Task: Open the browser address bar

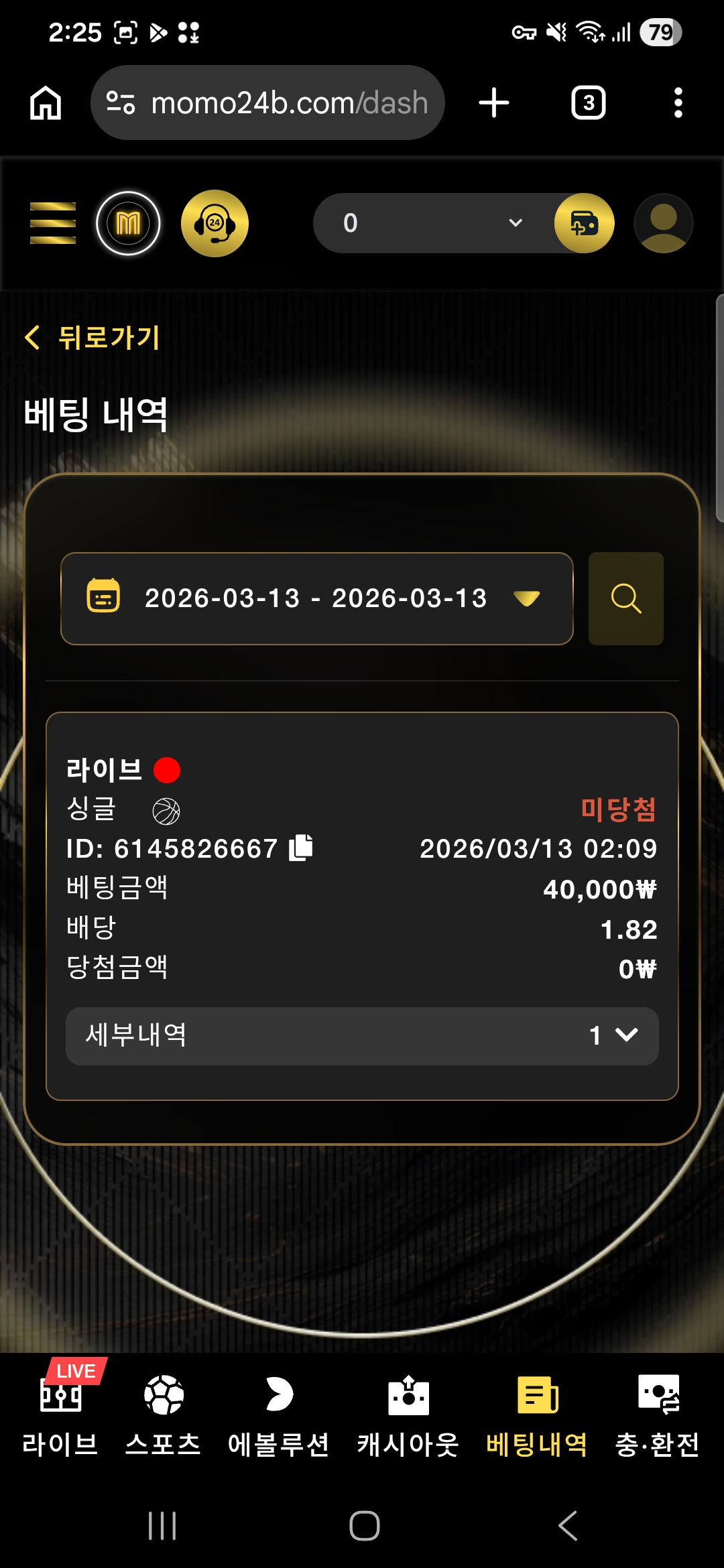Action: point(268,103)
